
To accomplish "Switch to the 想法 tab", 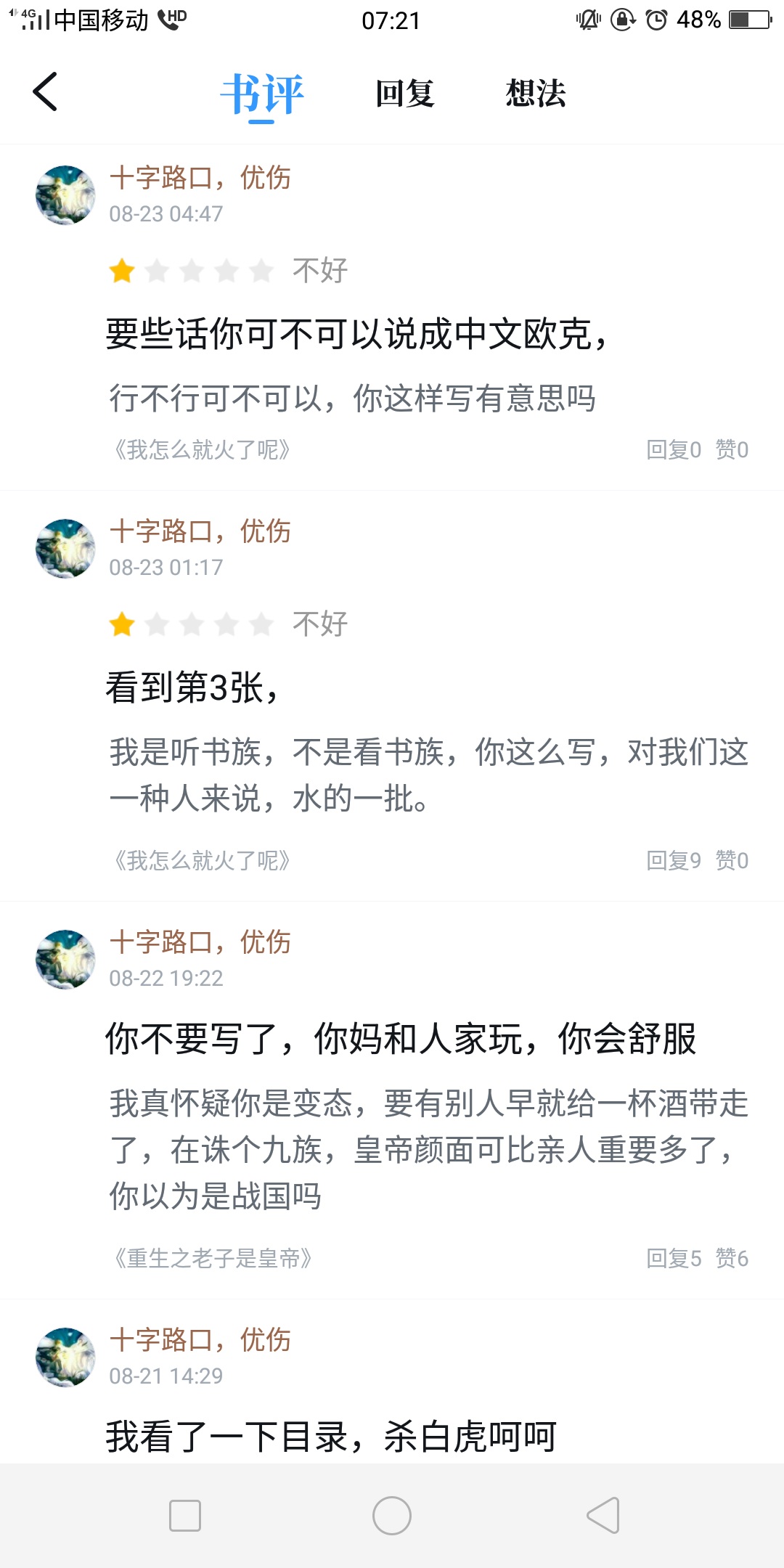I will [x=535, y=94].
